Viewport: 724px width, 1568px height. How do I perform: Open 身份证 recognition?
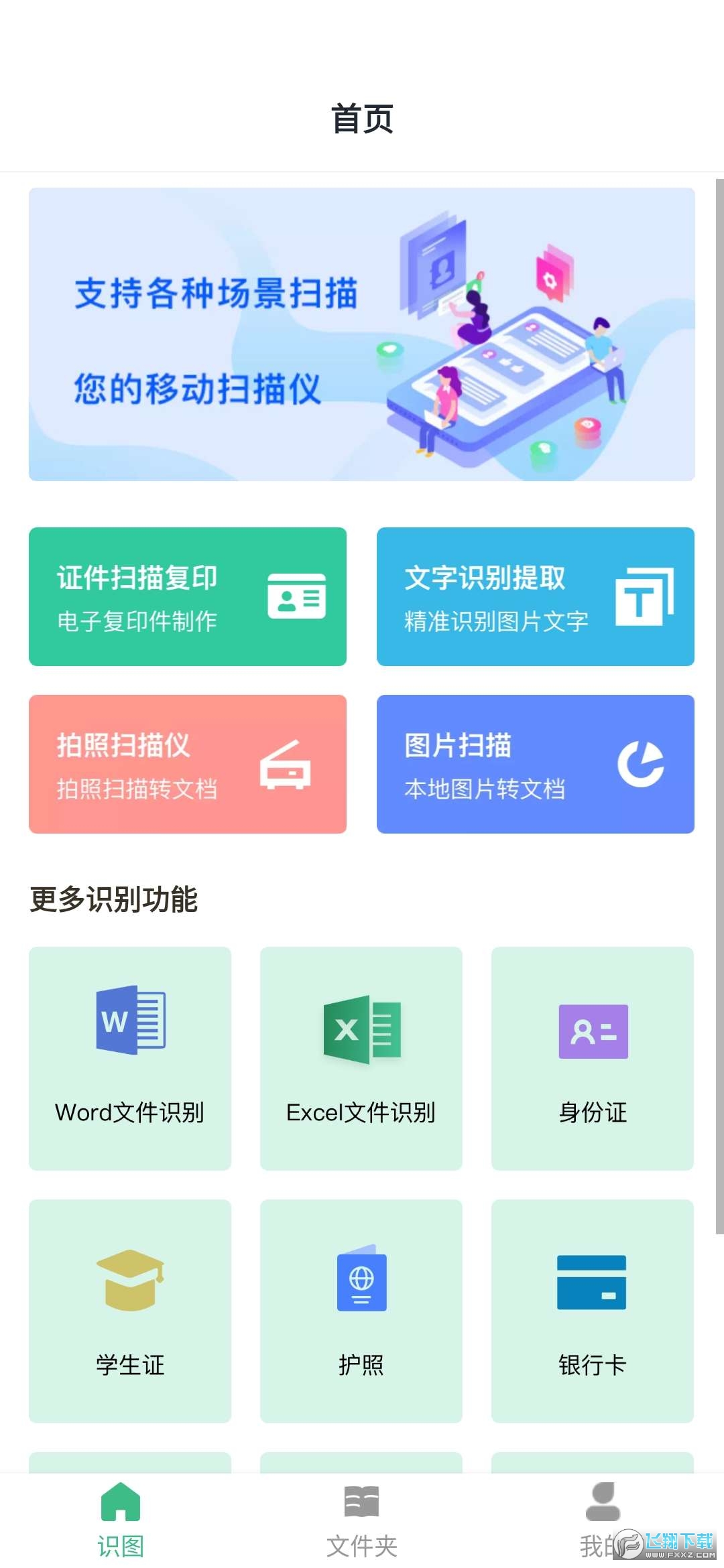593,1058
